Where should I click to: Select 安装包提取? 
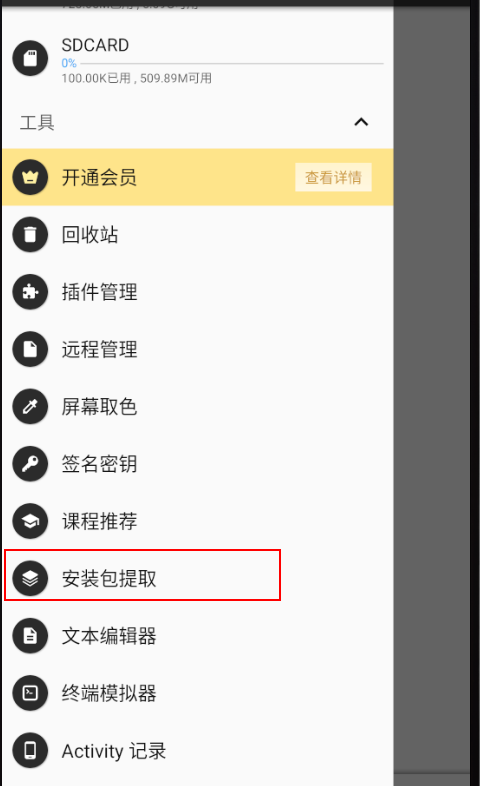click(197, 578)
